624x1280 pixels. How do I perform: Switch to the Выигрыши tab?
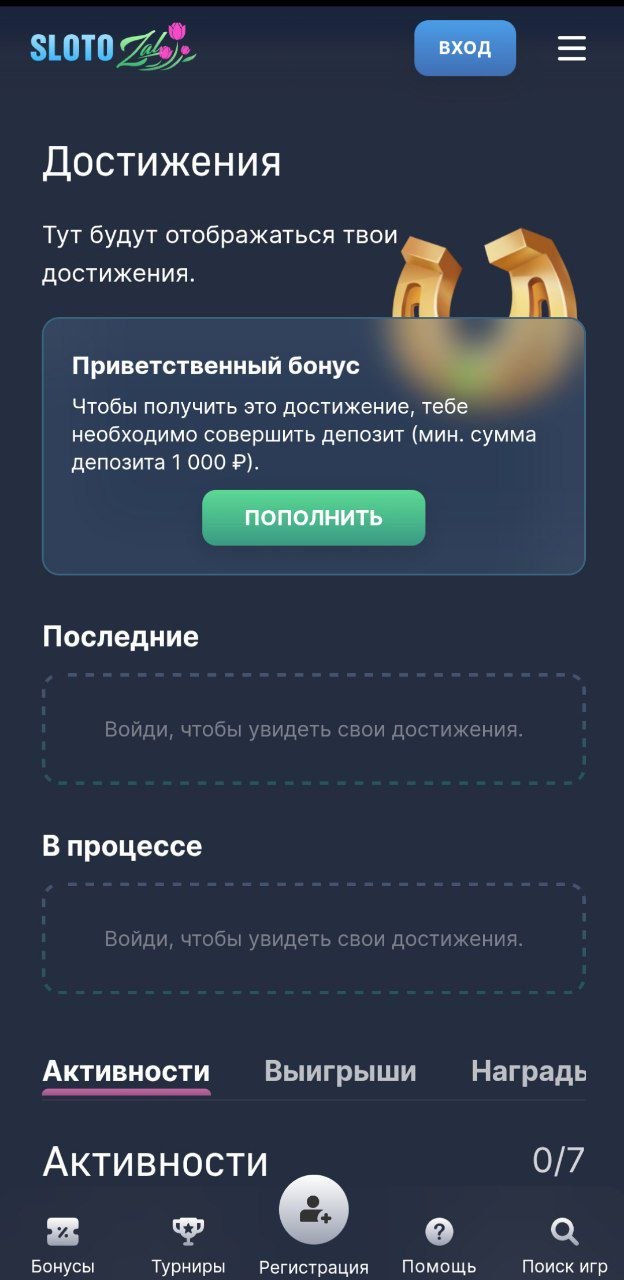[340, 1072]
